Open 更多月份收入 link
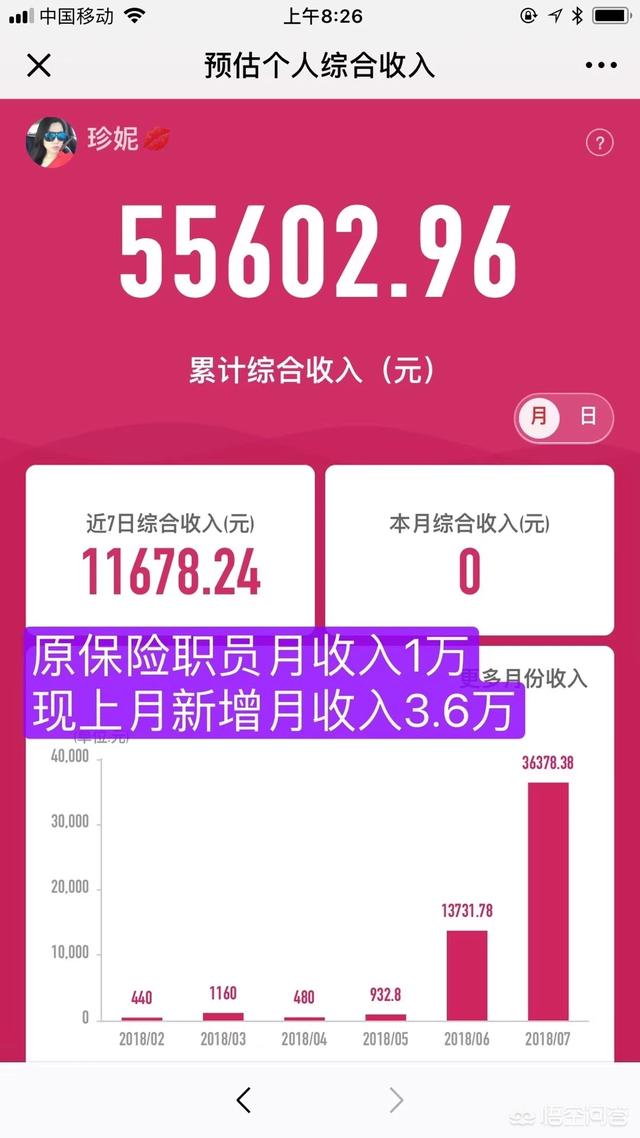 [540, 679]
